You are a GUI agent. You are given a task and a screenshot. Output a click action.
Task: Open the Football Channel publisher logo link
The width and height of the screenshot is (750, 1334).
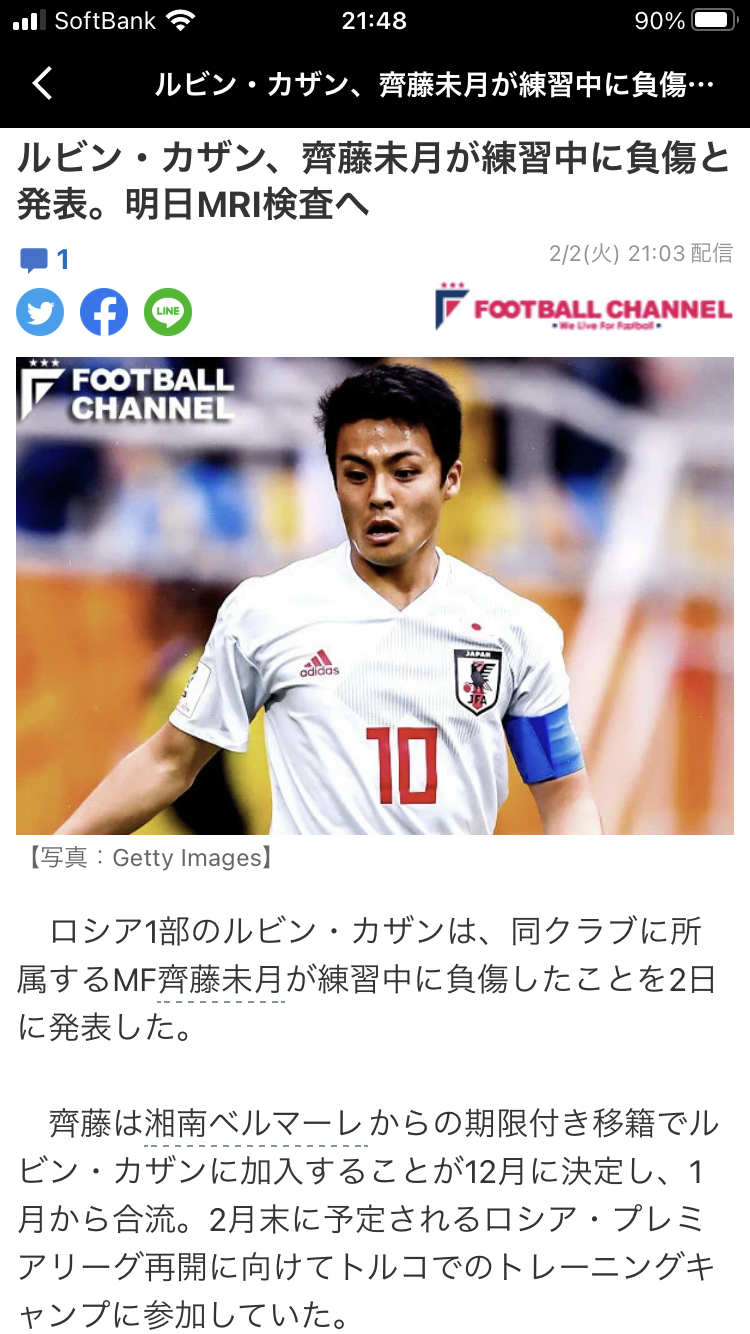583,307
